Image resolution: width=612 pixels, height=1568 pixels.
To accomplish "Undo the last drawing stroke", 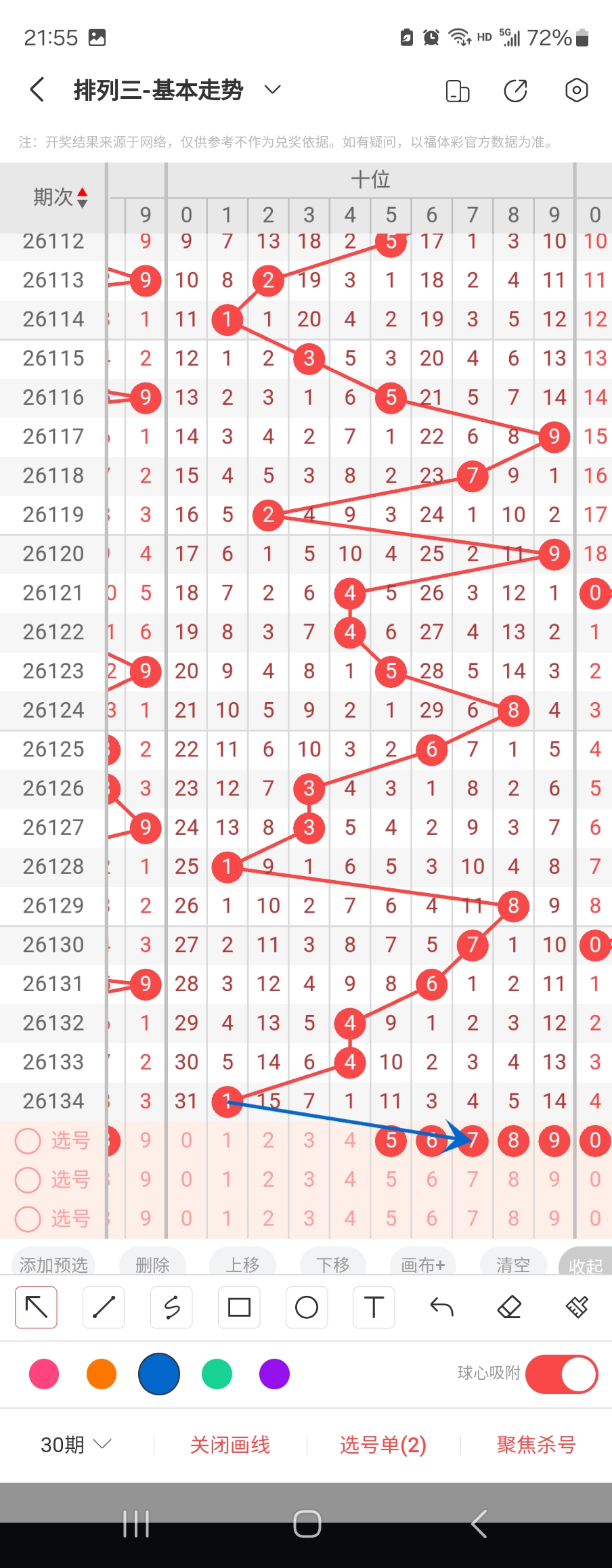I will tap(441, 1307).
